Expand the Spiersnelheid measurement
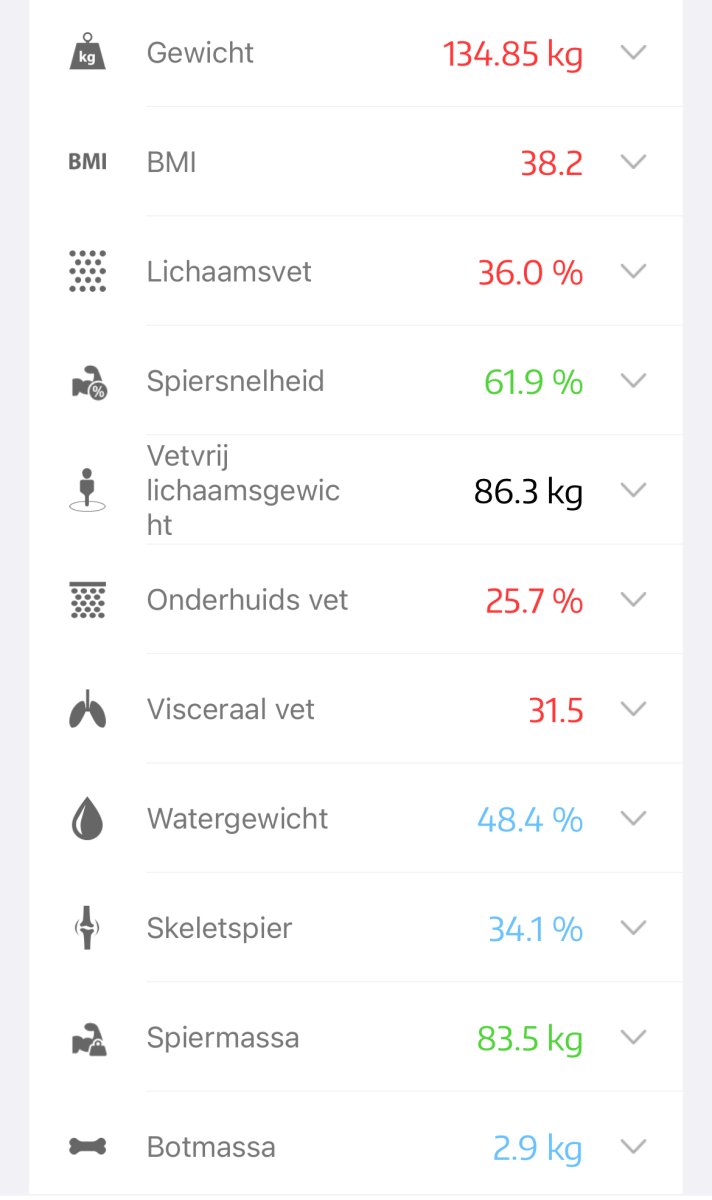712x1200 pixels. tap(633, 381)
